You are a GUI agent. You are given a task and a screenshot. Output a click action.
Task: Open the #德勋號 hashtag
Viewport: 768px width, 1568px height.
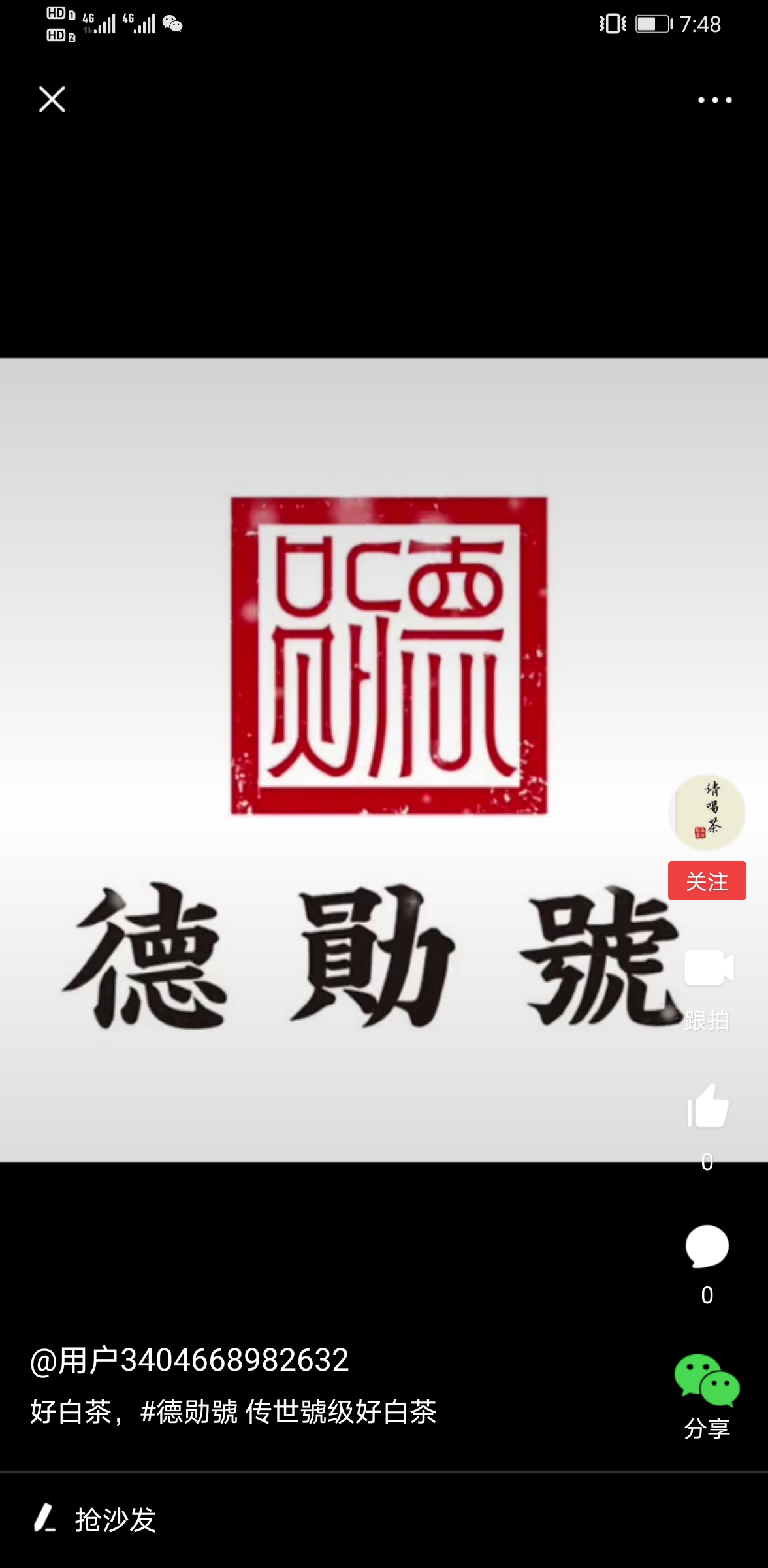pyautogui.click(x=189, y=1412)
